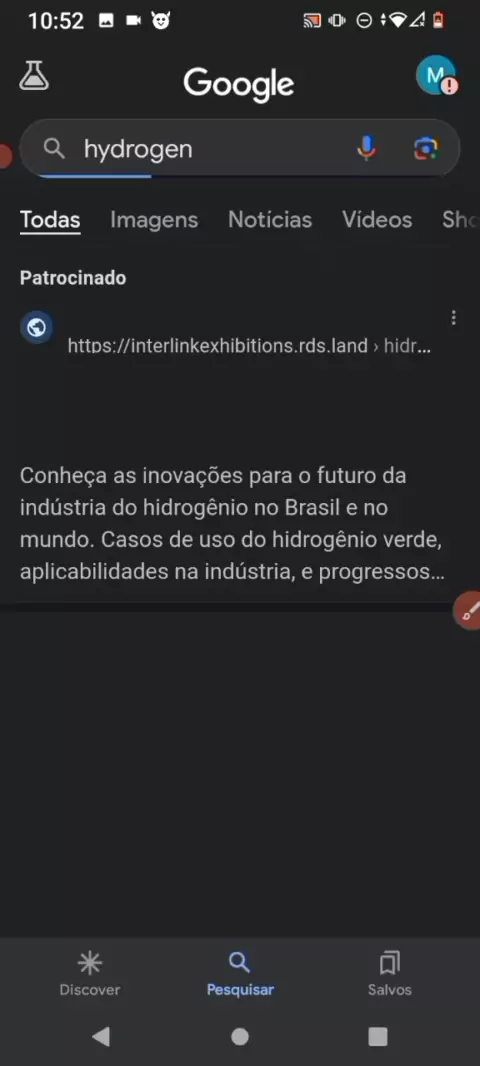Go to the Discover tab

pyautogui.click(x=90, y=974)
